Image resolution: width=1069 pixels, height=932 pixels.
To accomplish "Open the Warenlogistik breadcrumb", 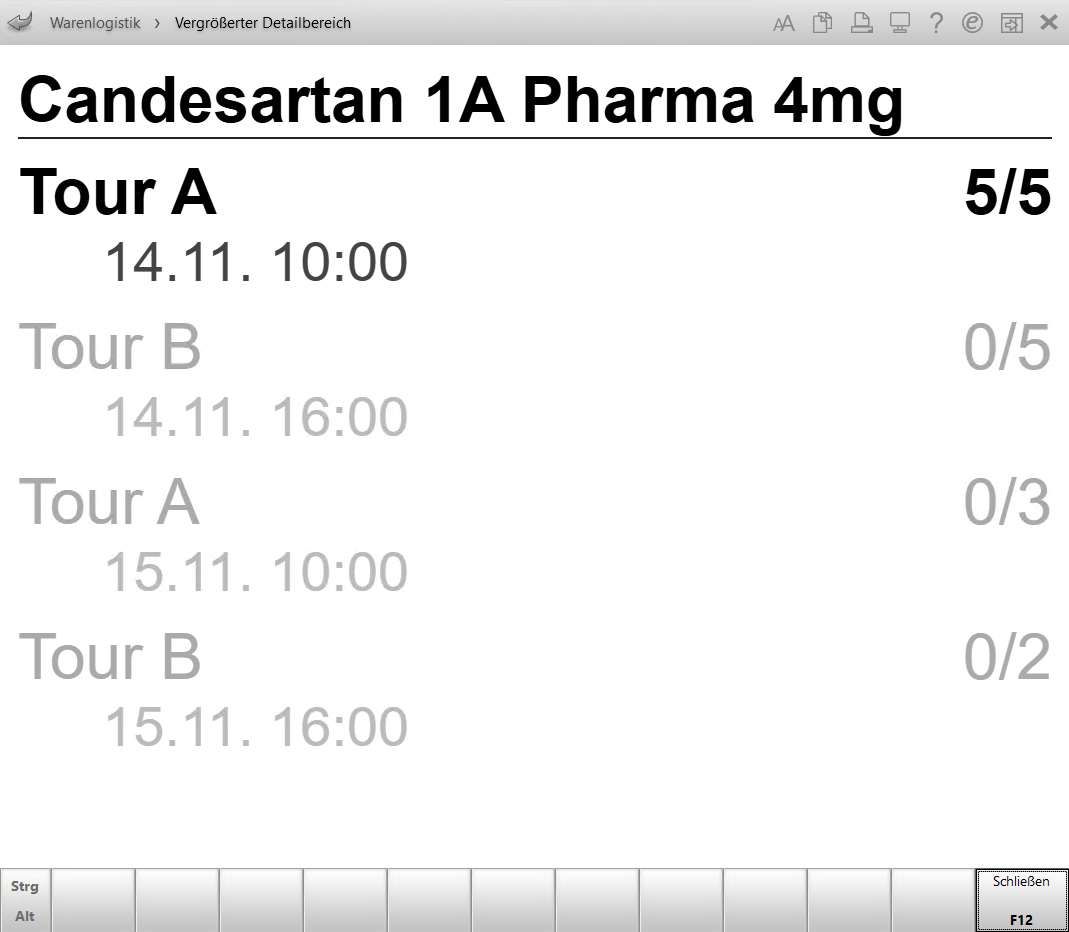I will tap(95, 22).
